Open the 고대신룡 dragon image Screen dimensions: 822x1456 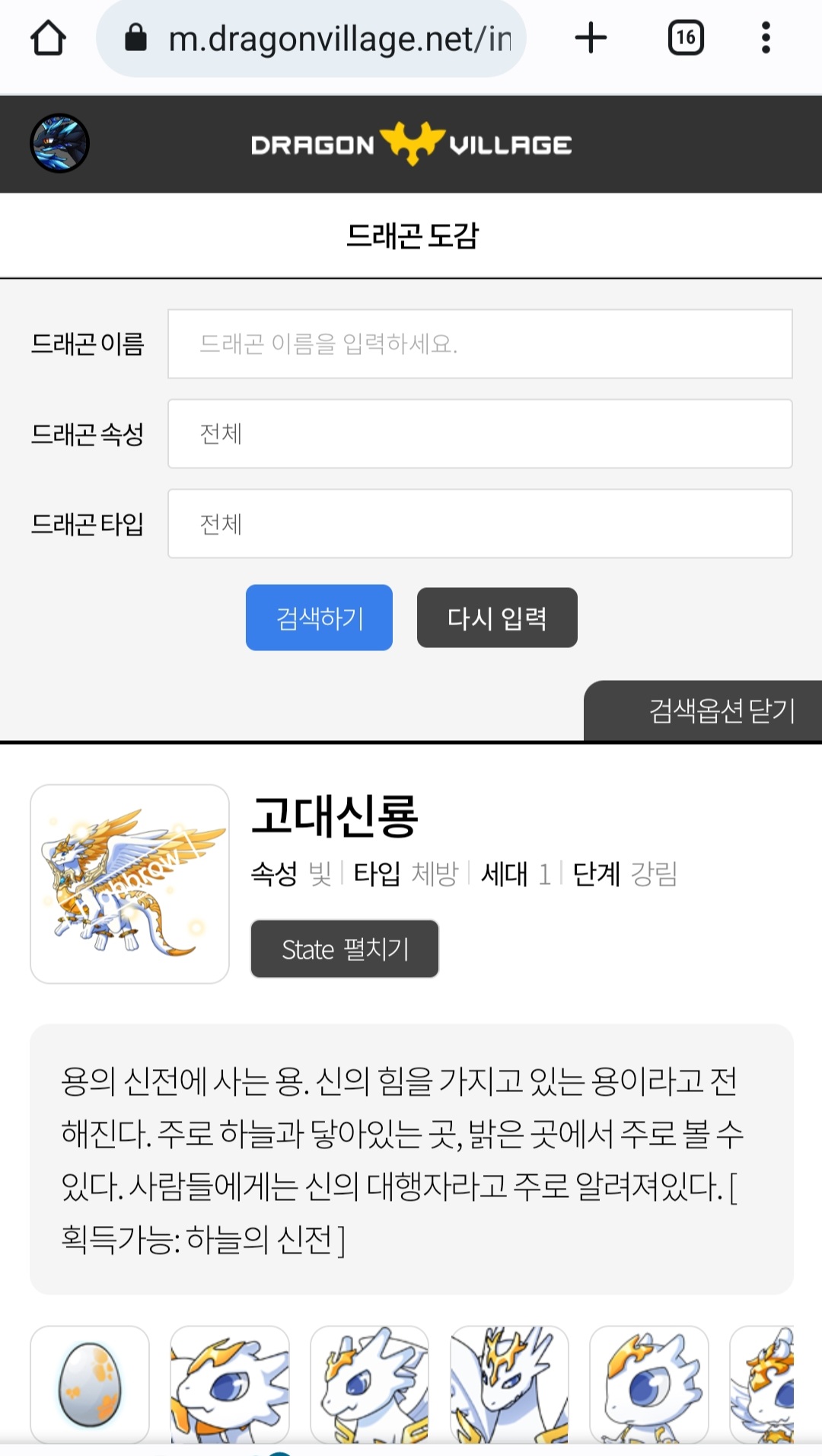129,883
